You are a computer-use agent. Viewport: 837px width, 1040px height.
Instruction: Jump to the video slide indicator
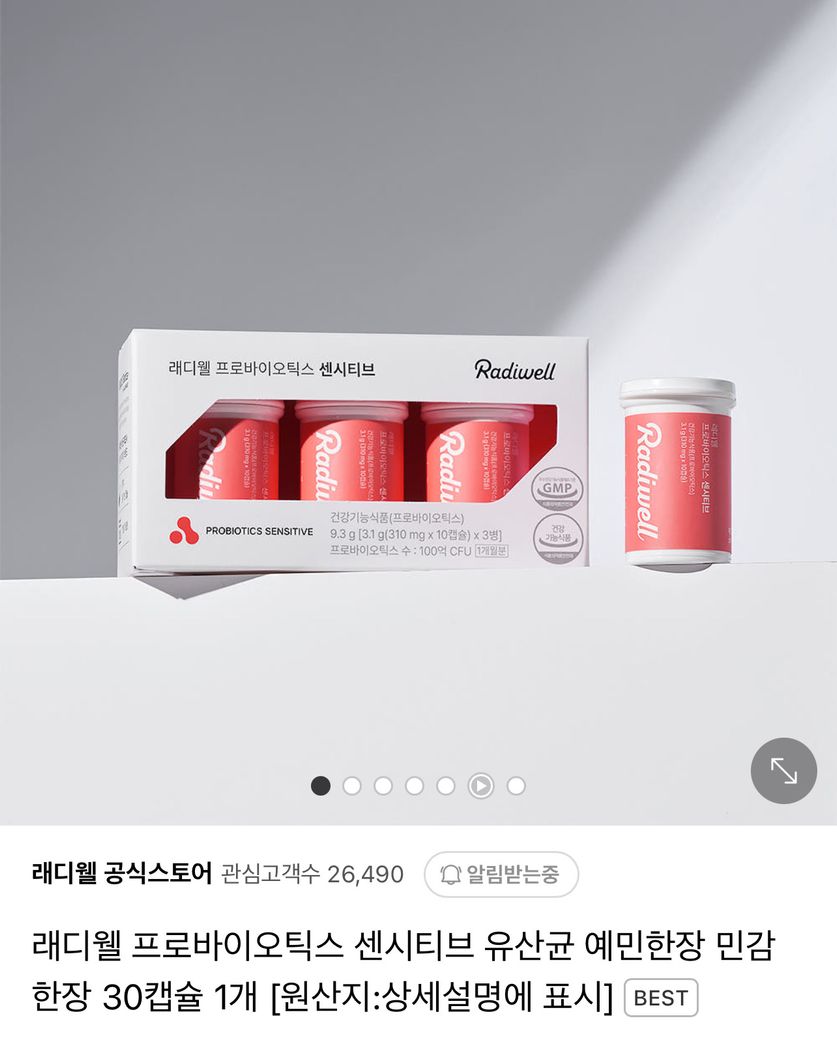(481, 786)
